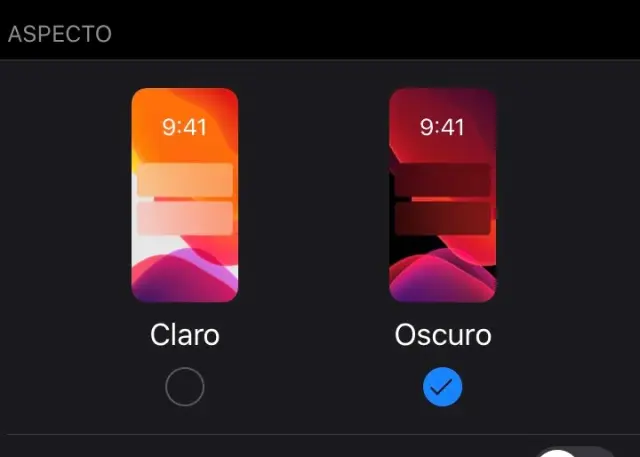Select the Claro appearance radio button
The image size is (640, 457).
coord(185,387)
